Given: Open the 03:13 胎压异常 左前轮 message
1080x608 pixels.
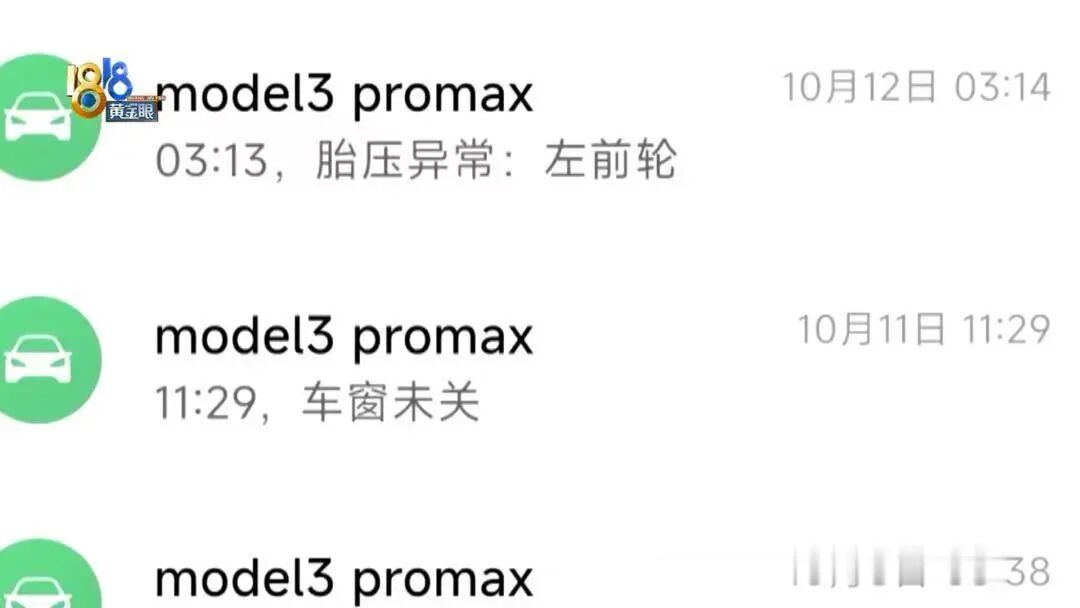Looking at the screenshot, I should tap(416, 160).
